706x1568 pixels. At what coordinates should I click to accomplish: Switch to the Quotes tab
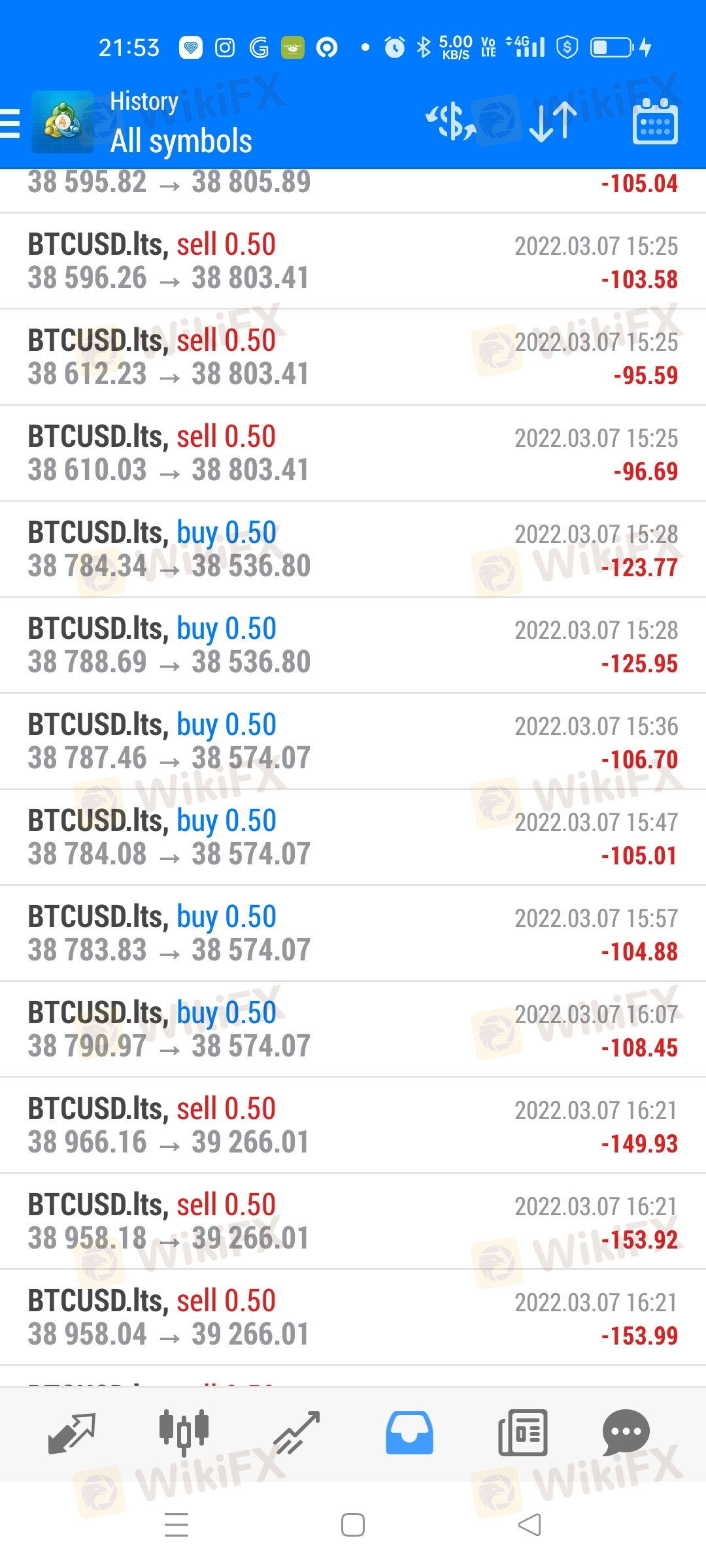click(x=72, y=1433)
